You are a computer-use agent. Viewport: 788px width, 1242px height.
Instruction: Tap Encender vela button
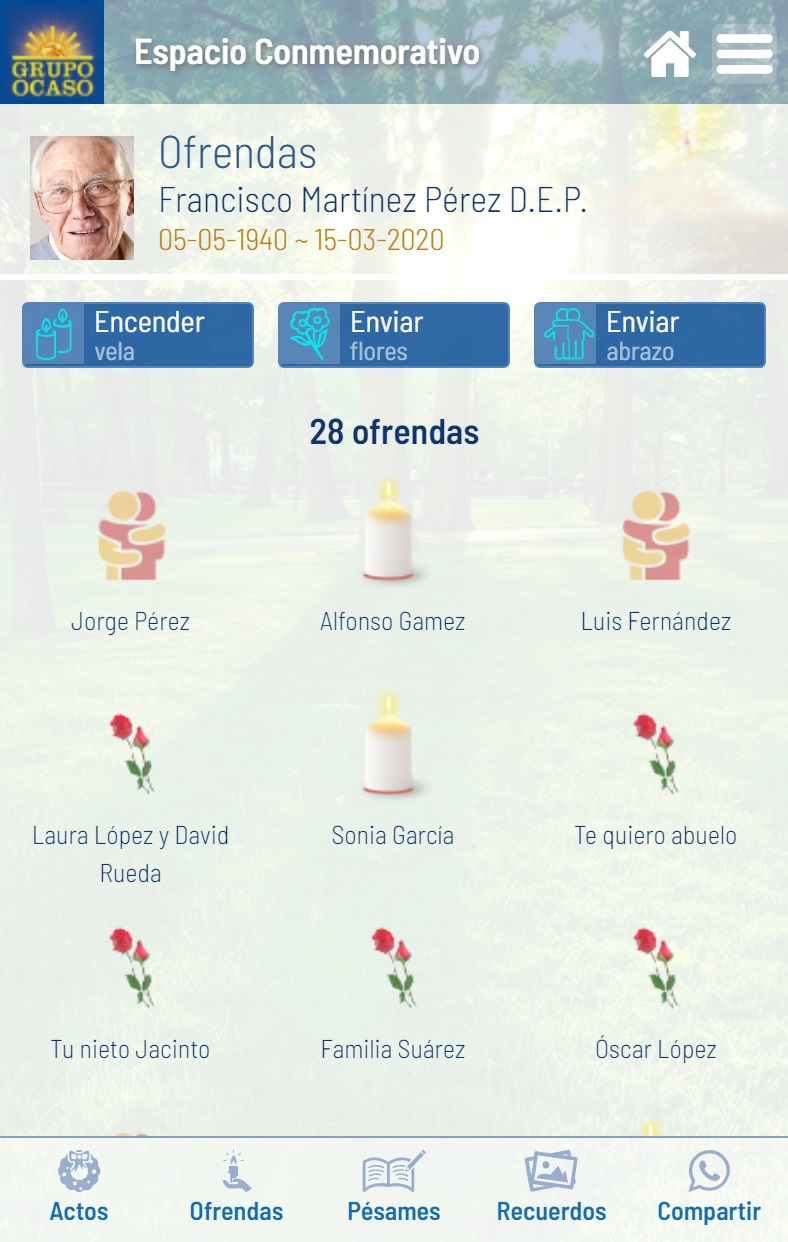pyautogui.click(x=138, y=335)
